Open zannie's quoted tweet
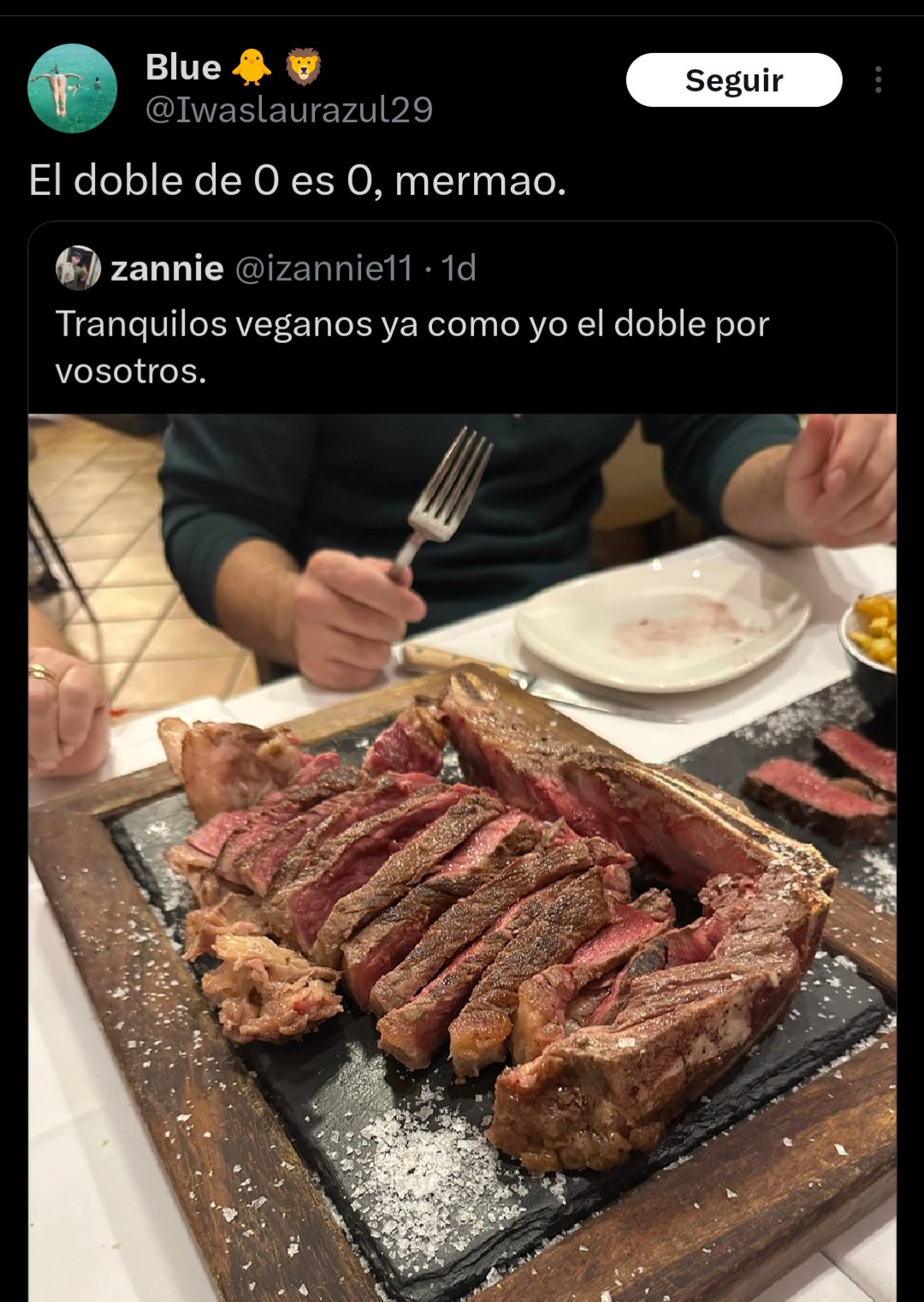Viewport: 924px width, 1302px height. 412,347
